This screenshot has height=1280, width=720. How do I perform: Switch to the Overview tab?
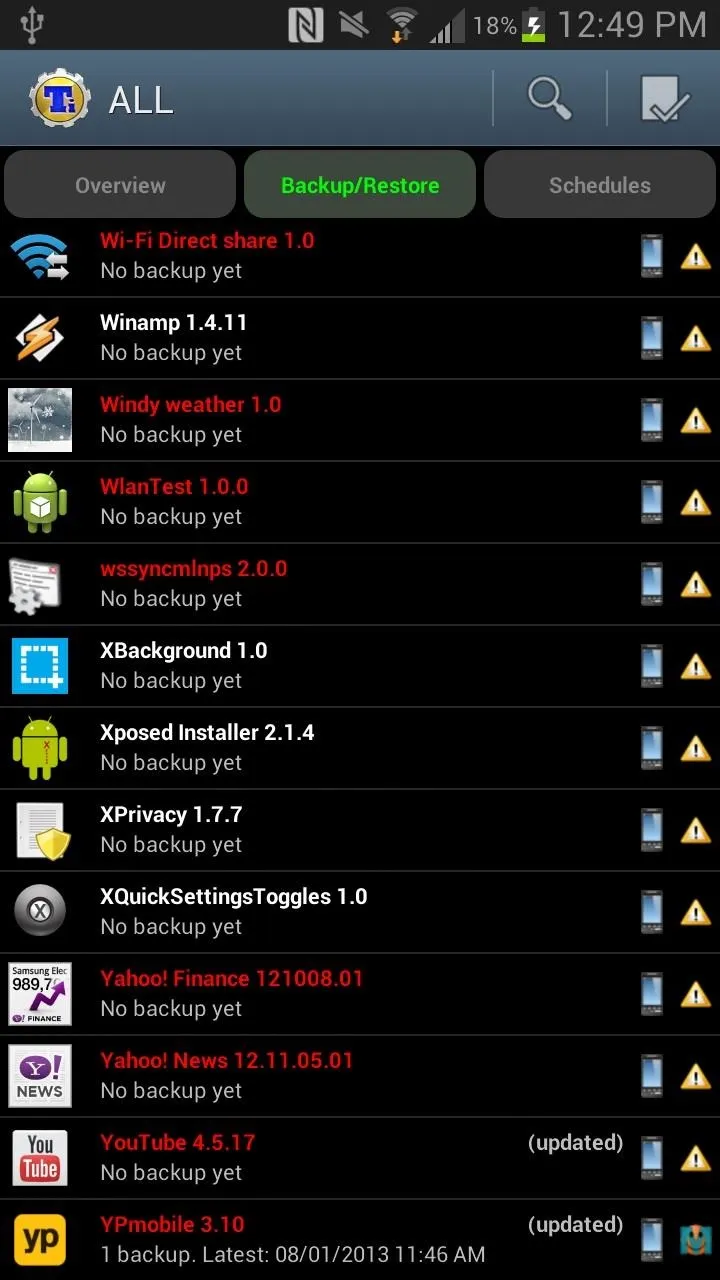[x=120, y=185]
